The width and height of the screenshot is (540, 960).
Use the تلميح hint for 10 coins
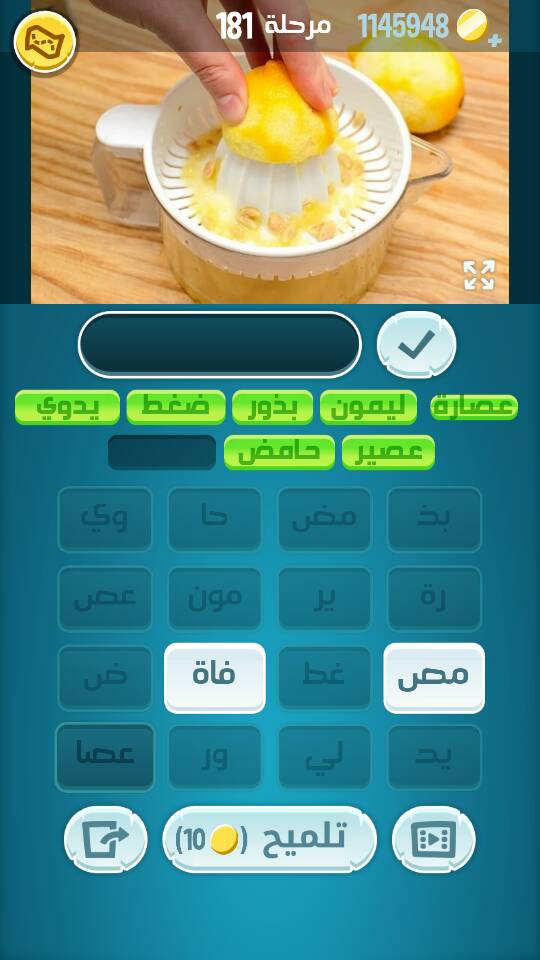(x=269, y=839)
